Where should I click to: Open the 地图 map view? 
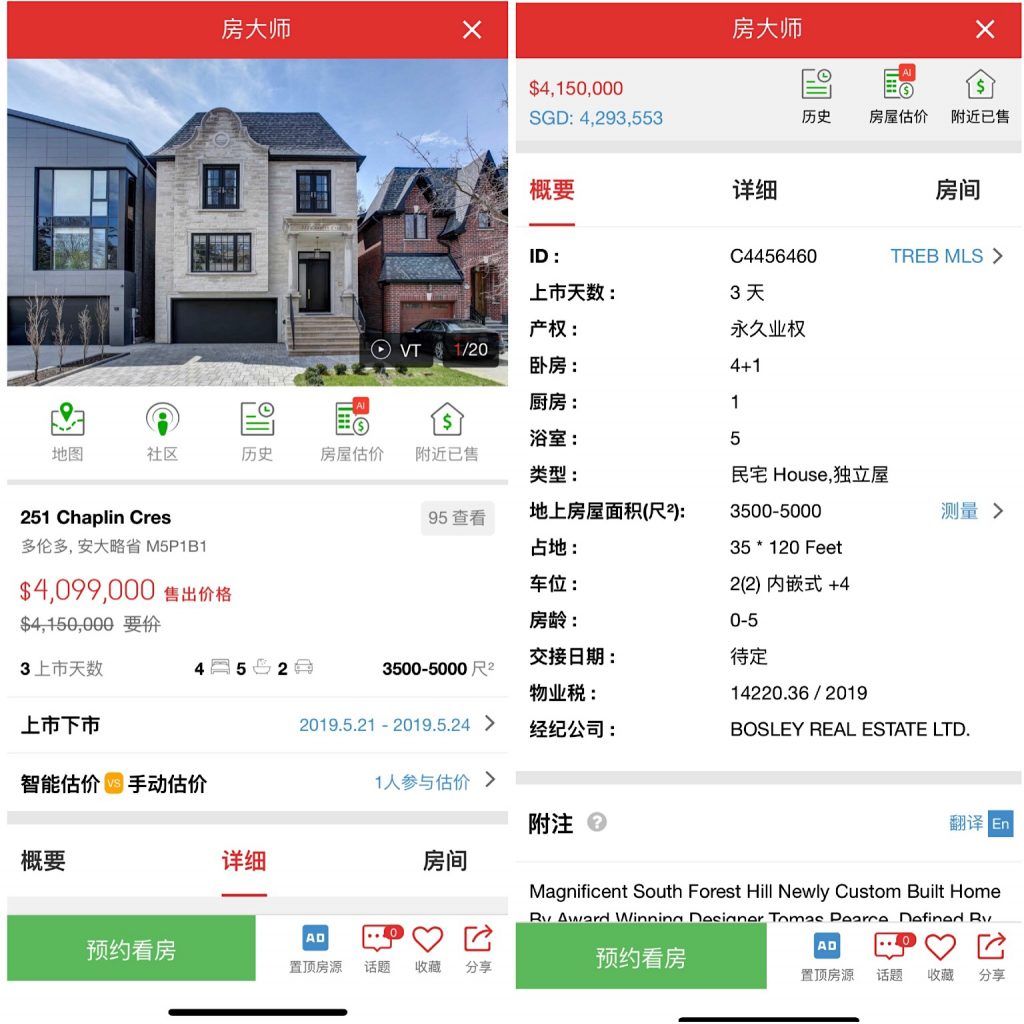(x=67, y=431)
